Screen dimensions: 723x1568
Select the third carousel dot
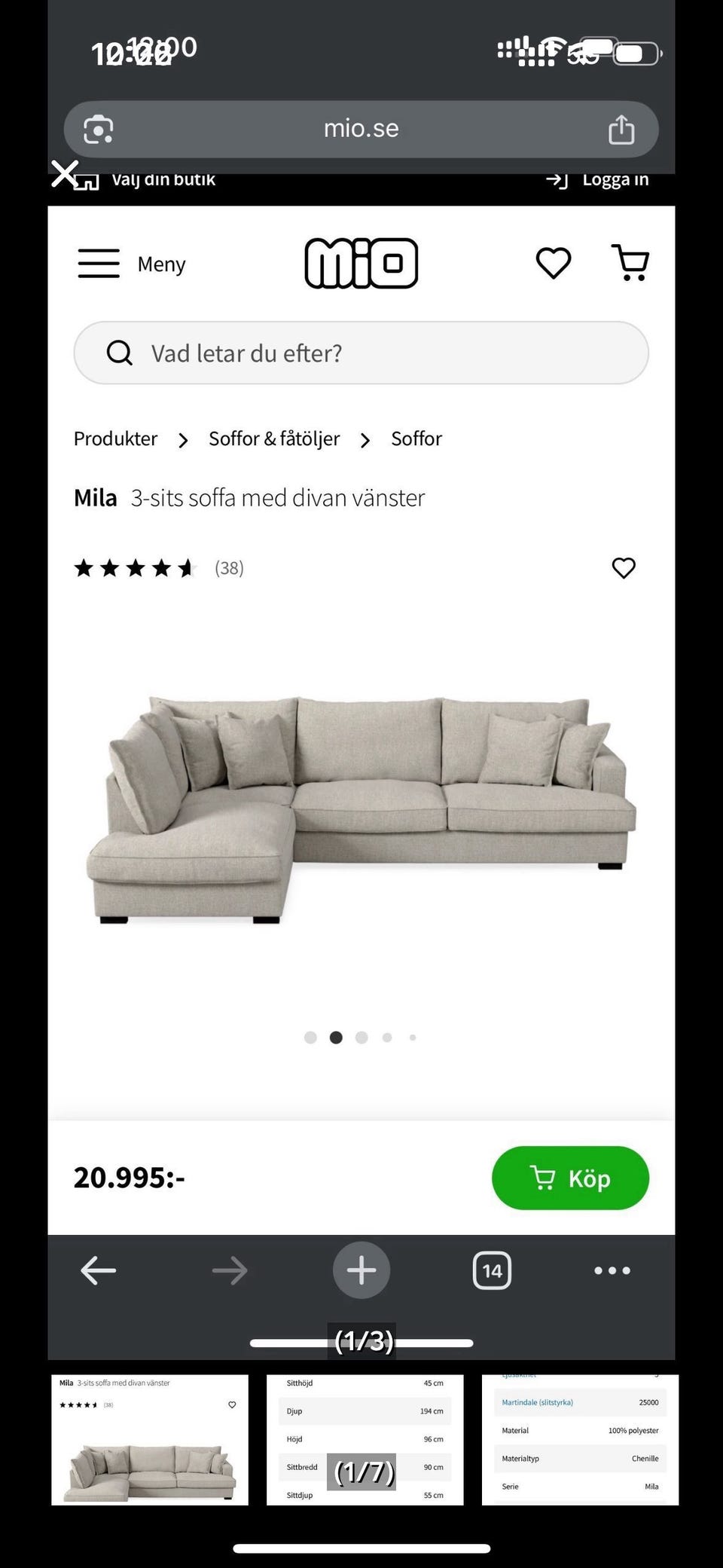[x=361, y=1037]
